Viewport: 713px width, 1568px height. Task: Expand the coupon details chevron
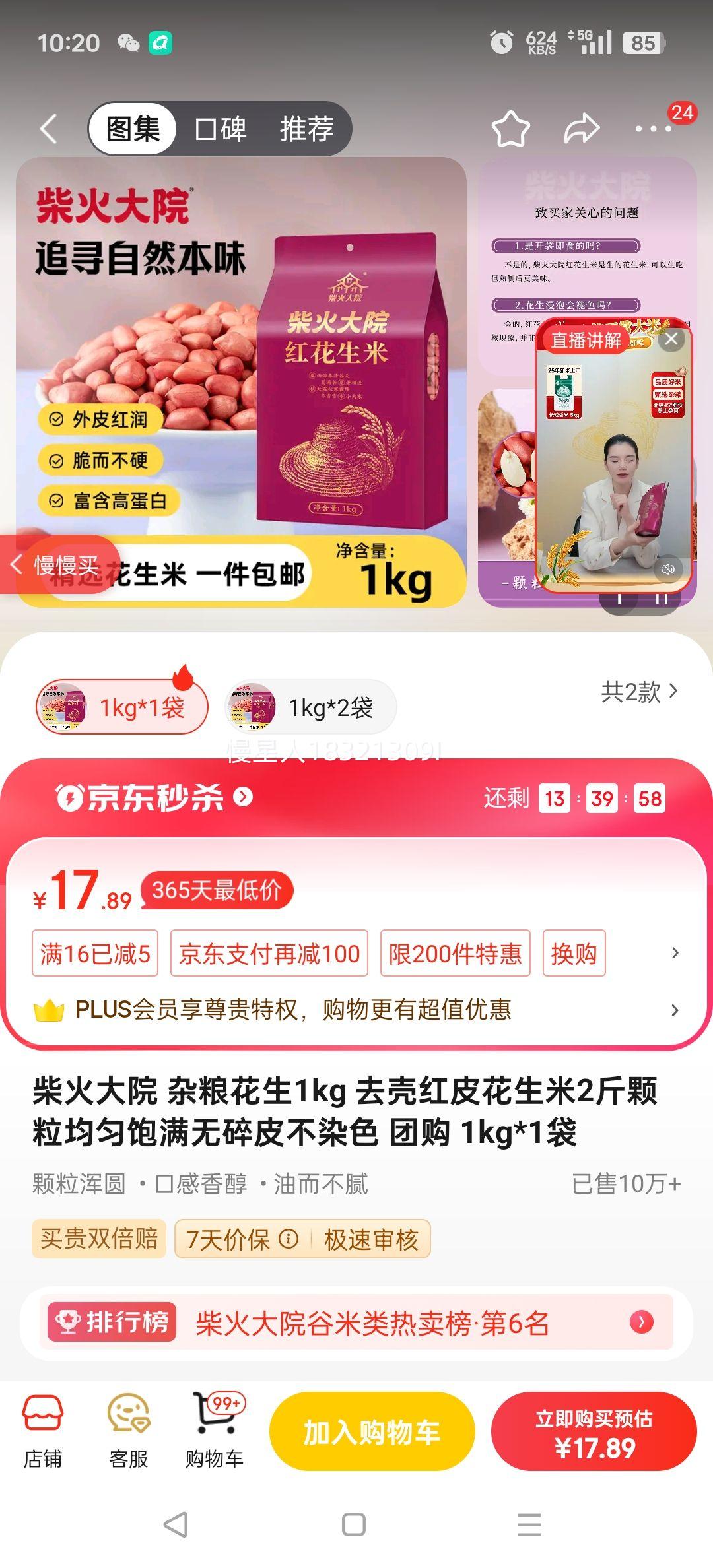tap(675, 954)
